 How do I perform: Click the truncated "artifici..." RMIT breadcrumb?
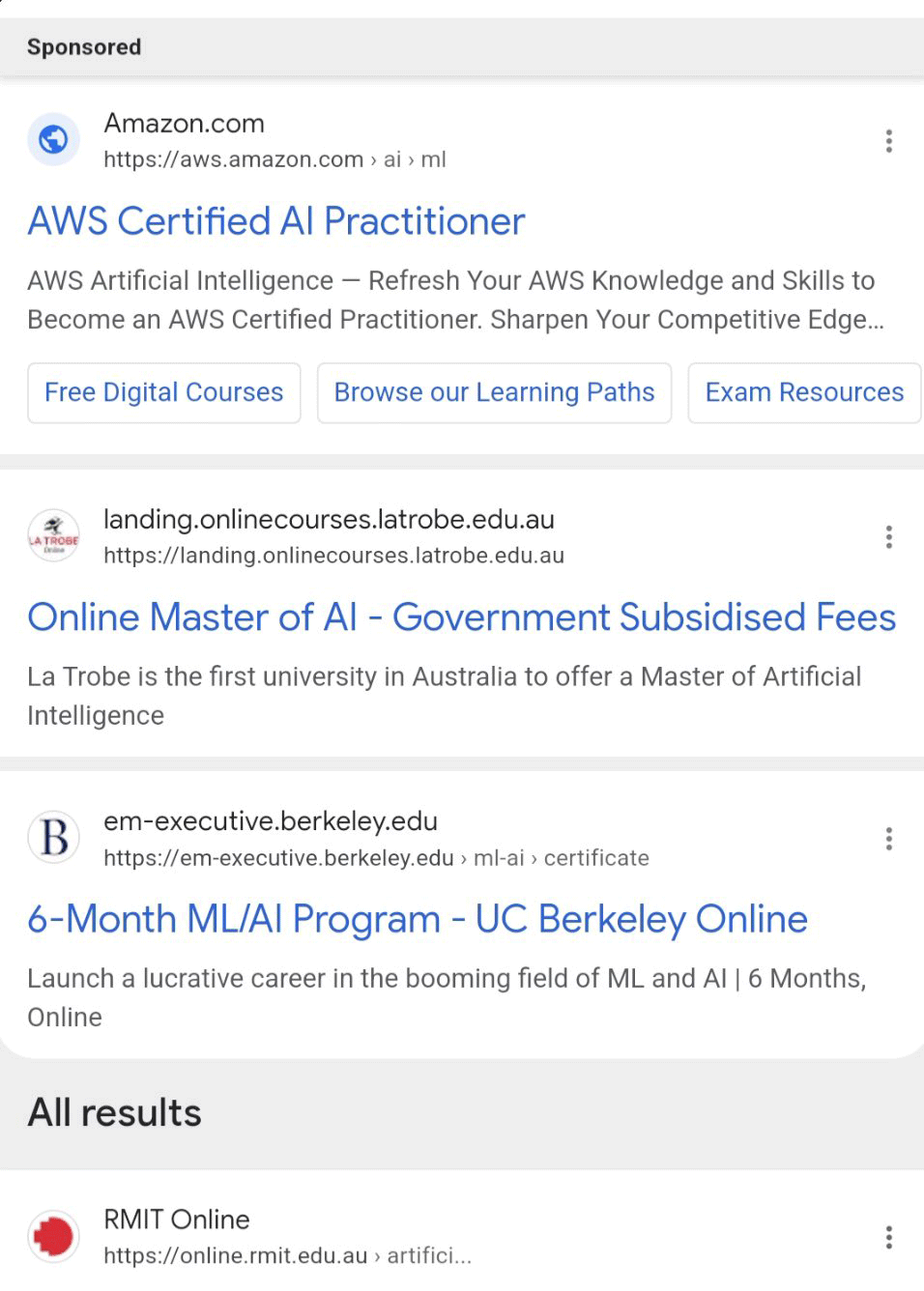point(425,1256)
